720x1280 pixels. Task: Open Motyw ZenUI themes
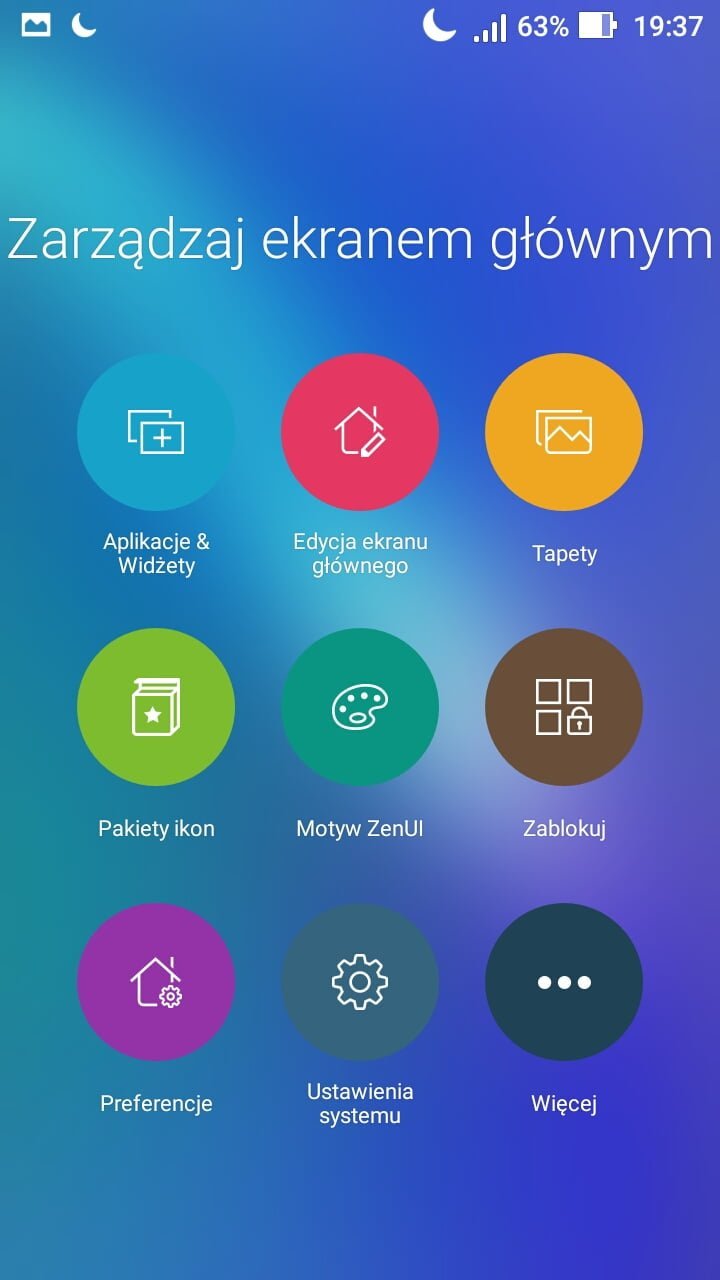tap(360, 707)
